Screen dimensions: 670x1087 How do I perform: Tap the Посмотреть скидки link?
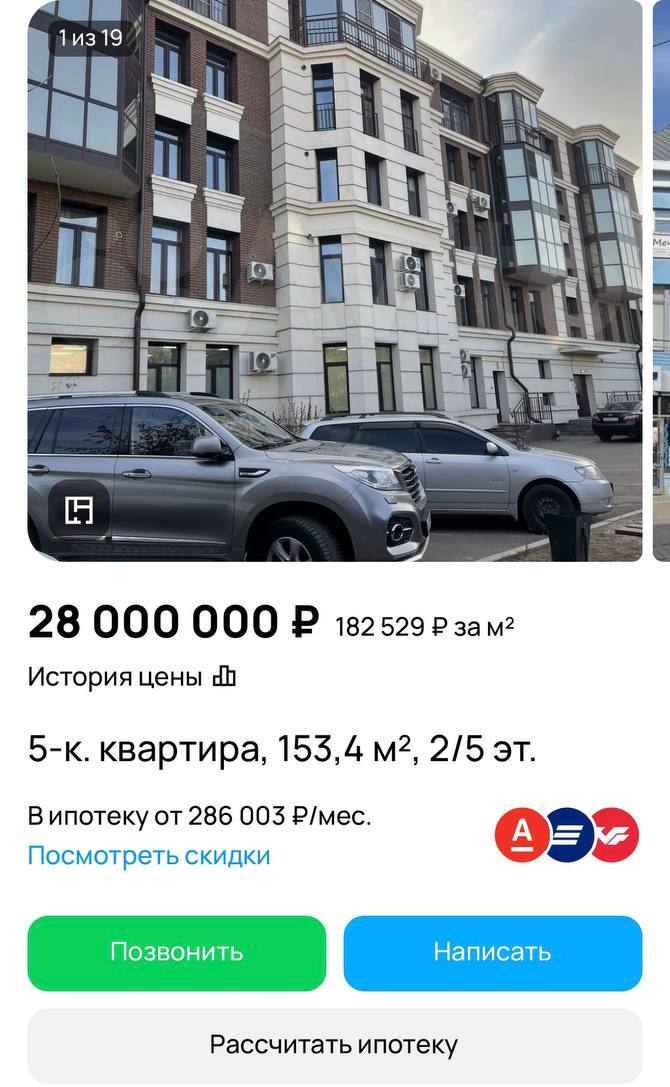(x=148, y=855)
